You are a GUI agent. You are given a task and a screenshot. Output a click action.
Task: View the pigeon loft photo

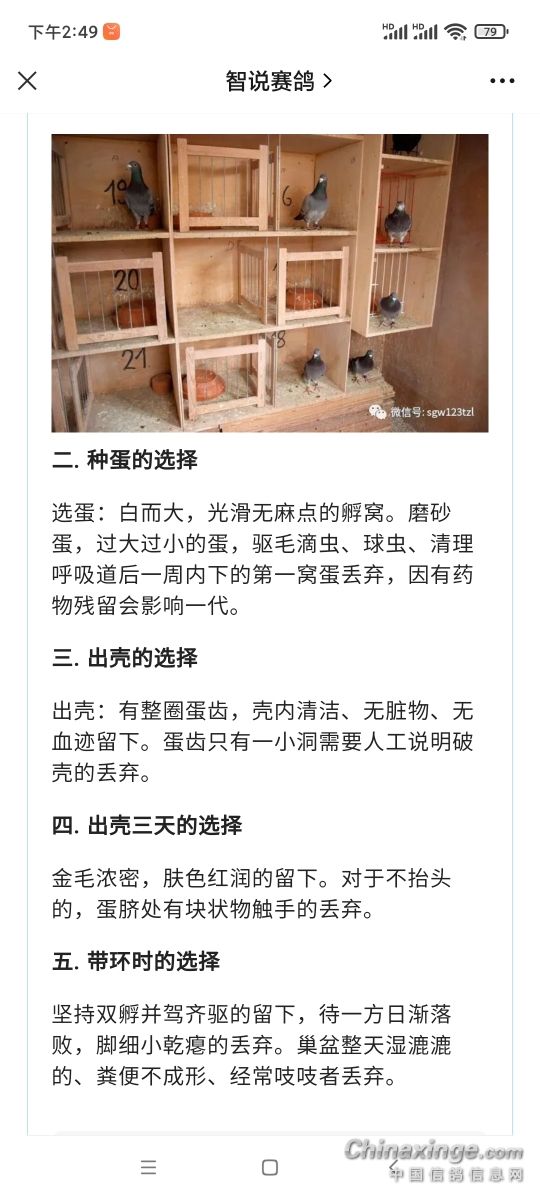[x=270, y=283]
